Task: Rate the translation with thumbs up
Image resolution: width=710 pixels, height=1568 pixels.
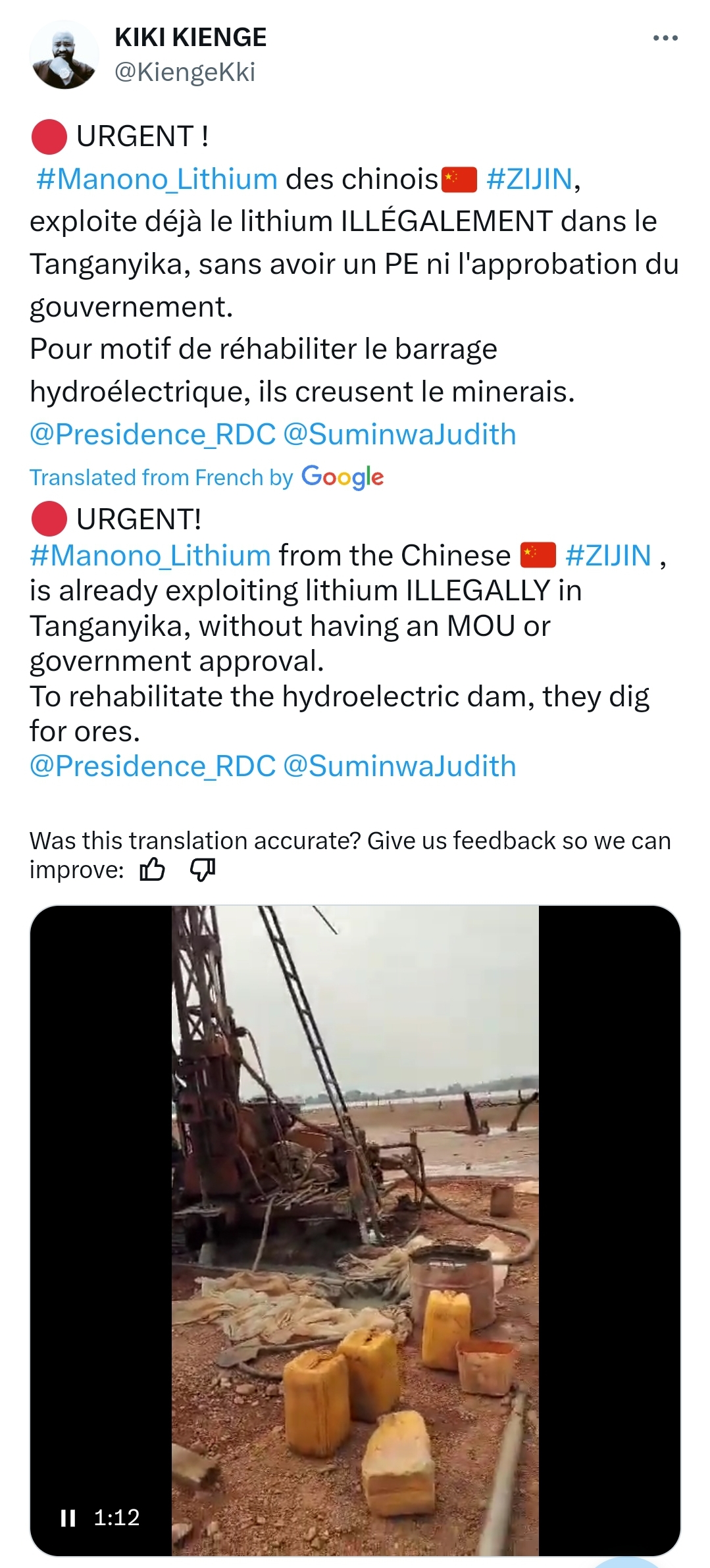Action: pyautogui.click(x=152, y=870)
